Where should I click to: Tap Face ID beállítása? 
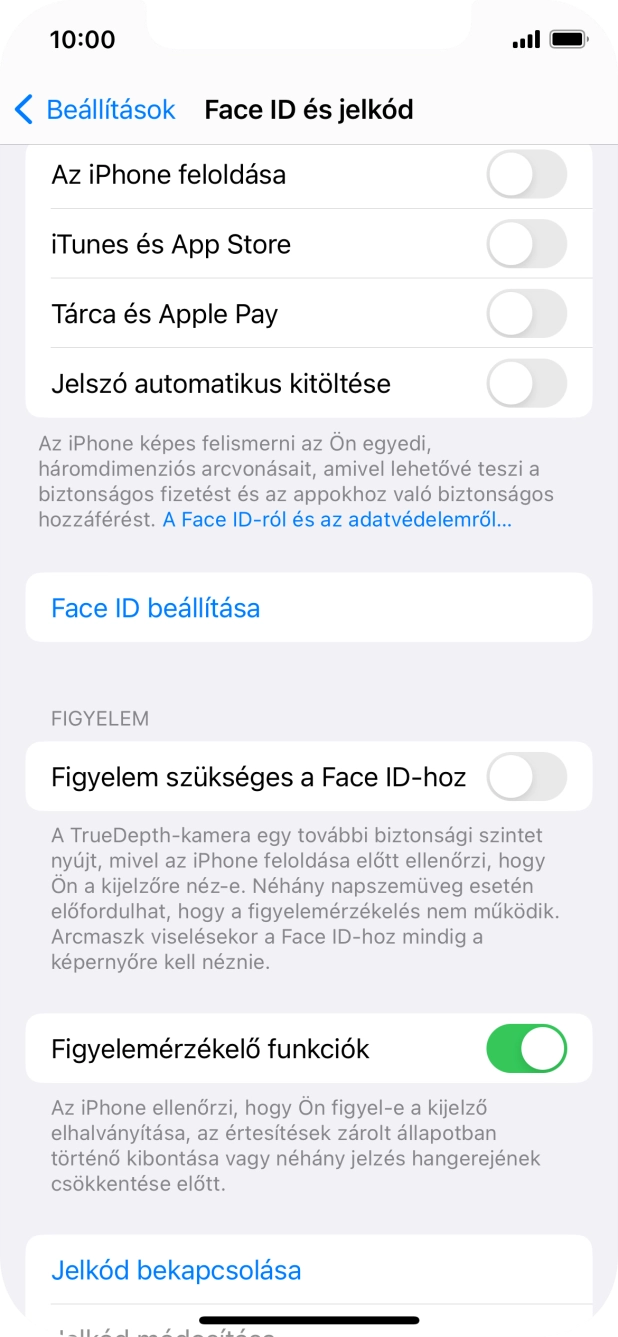pos(156,608)
